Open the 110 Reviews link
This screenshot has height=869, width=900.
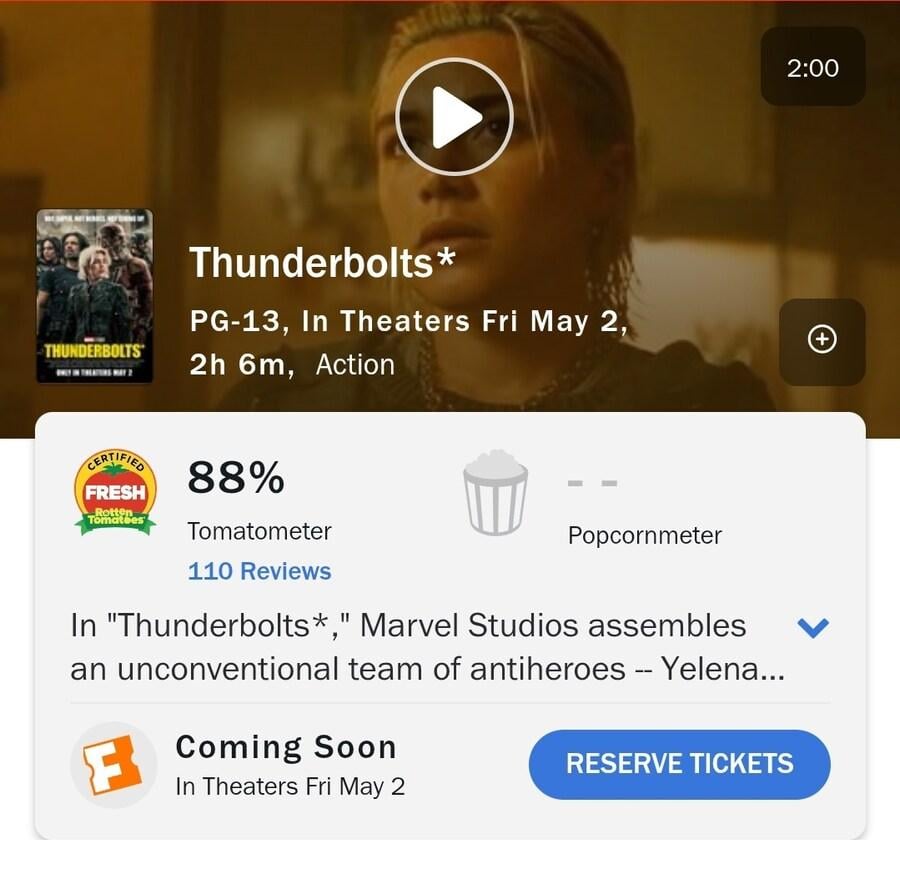coord(259,571)
